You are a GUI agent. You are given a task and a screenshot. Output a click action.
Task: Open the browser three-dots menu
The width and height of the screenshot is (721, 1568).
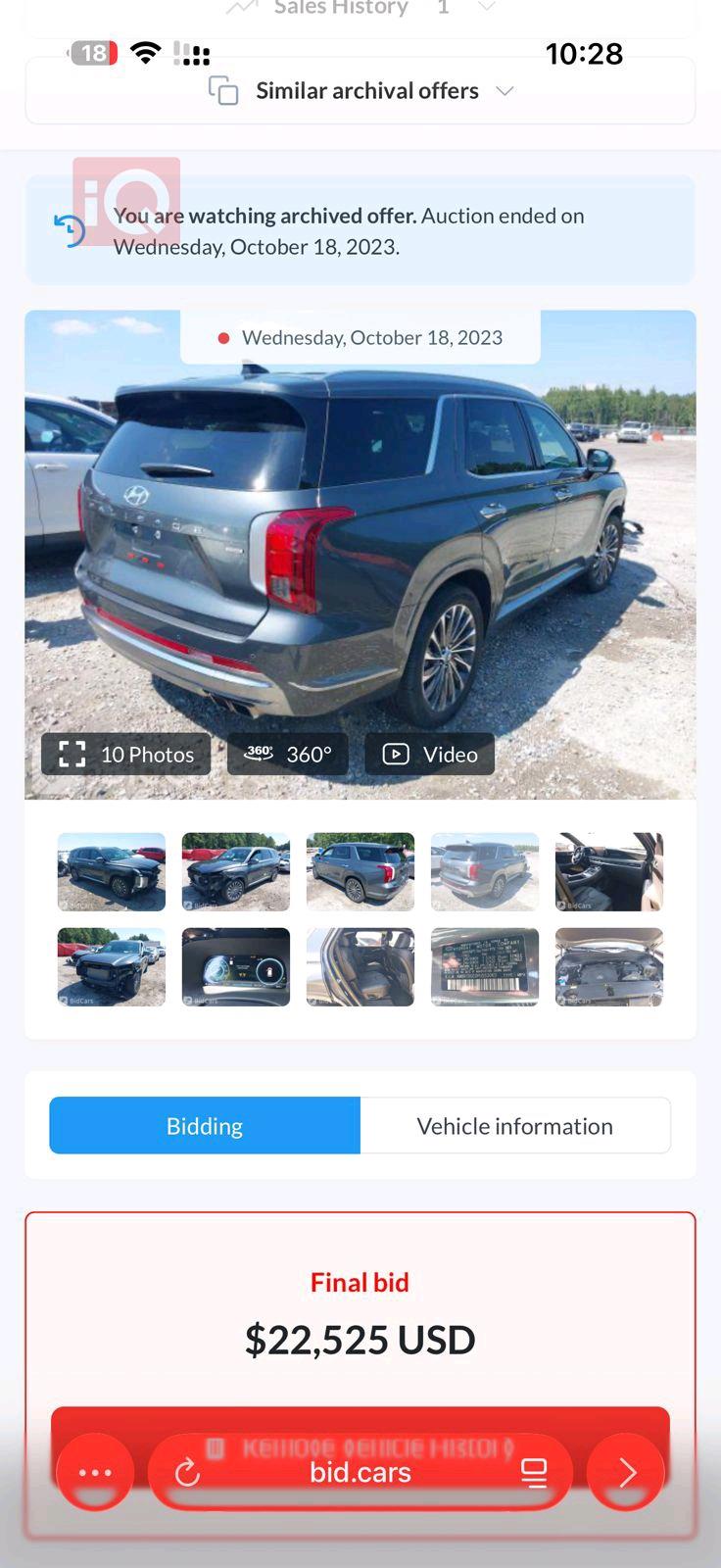(x=95, y=1472)
